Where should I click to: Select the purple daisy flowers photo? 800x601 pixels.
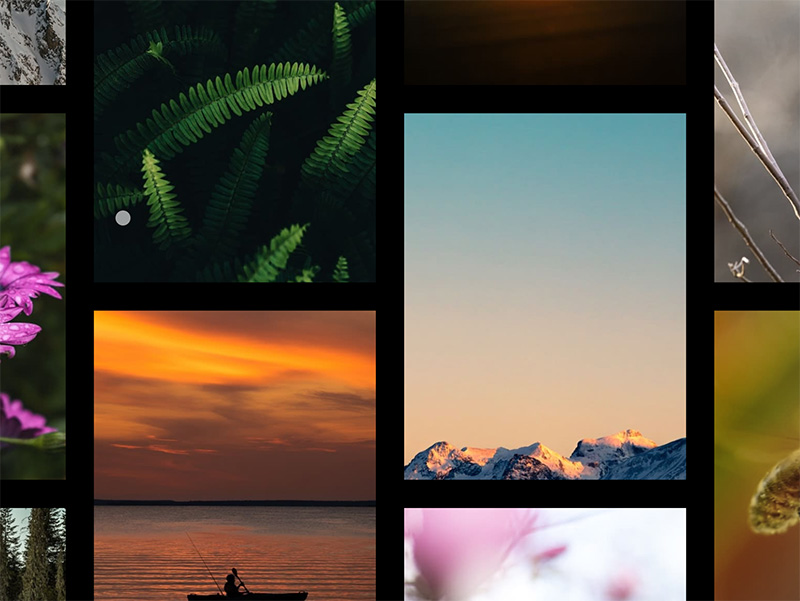(x=32, y=296)
